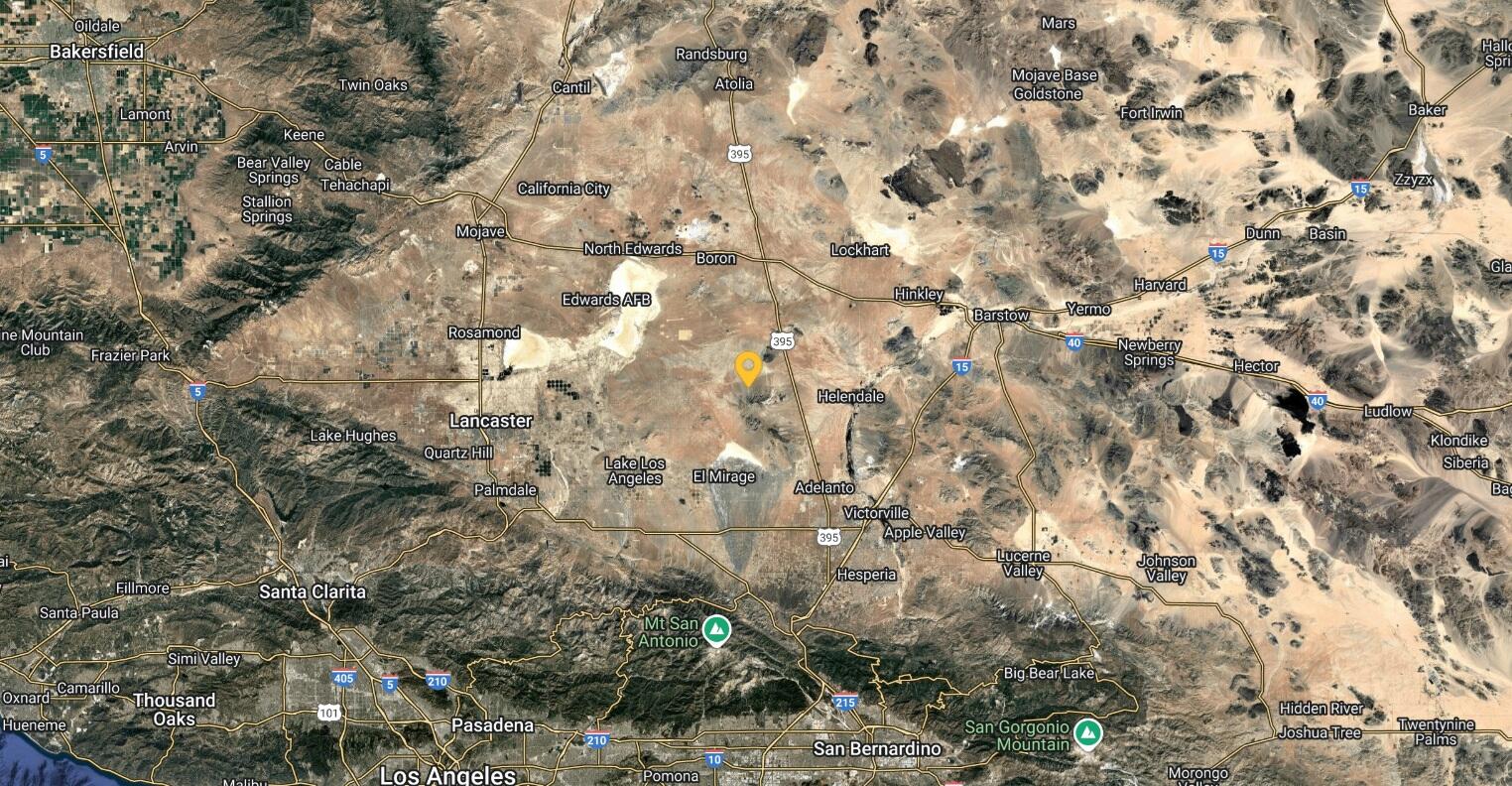Tap the yellow location pin near Helendale
The width and height of the screenshot is (1512, 786).
[x=748, y=368]
